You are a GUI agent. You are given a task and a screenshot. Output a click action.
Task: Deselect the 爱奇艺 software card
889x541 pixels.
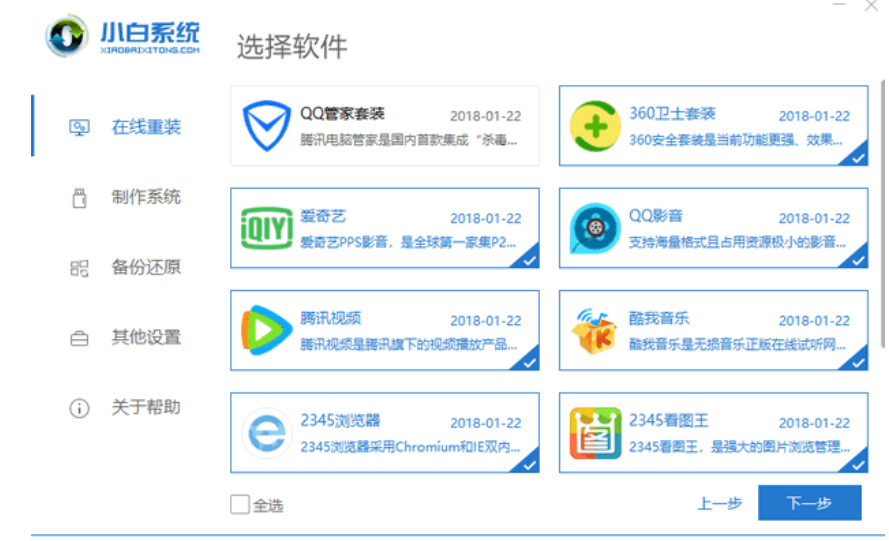(x=385, y=227)
